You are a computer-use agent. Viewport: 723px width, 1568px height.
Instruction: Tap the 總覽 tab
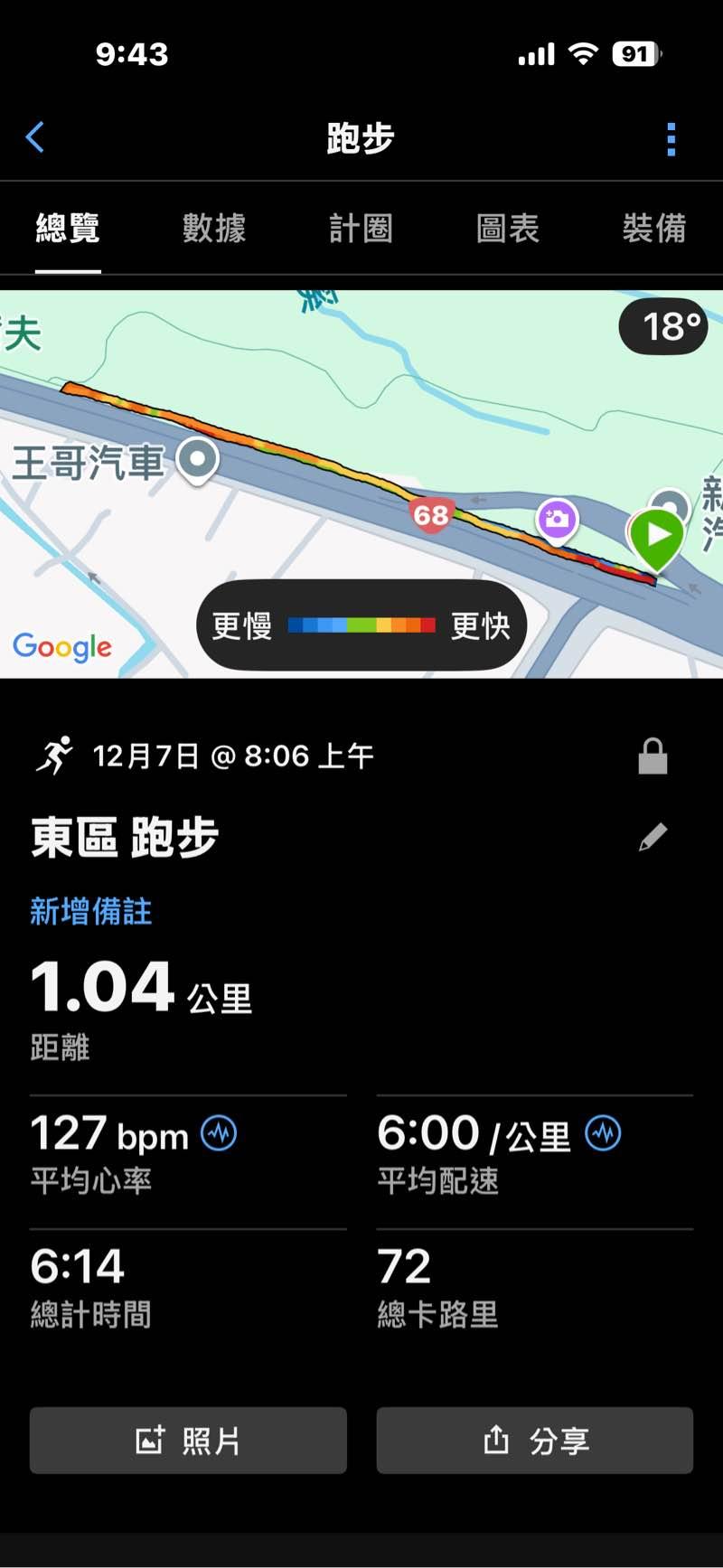[x=68, y=228]
